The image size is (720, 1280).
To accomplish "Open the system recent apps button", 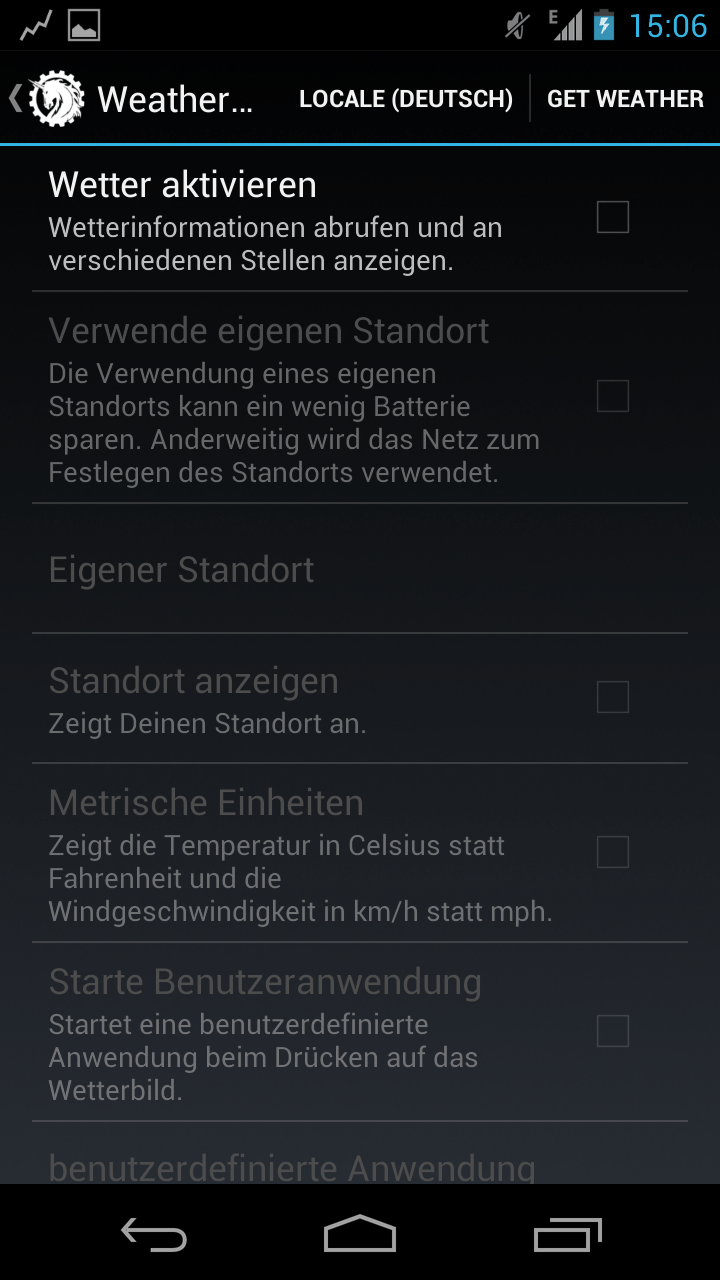I will click(568, 1234).
